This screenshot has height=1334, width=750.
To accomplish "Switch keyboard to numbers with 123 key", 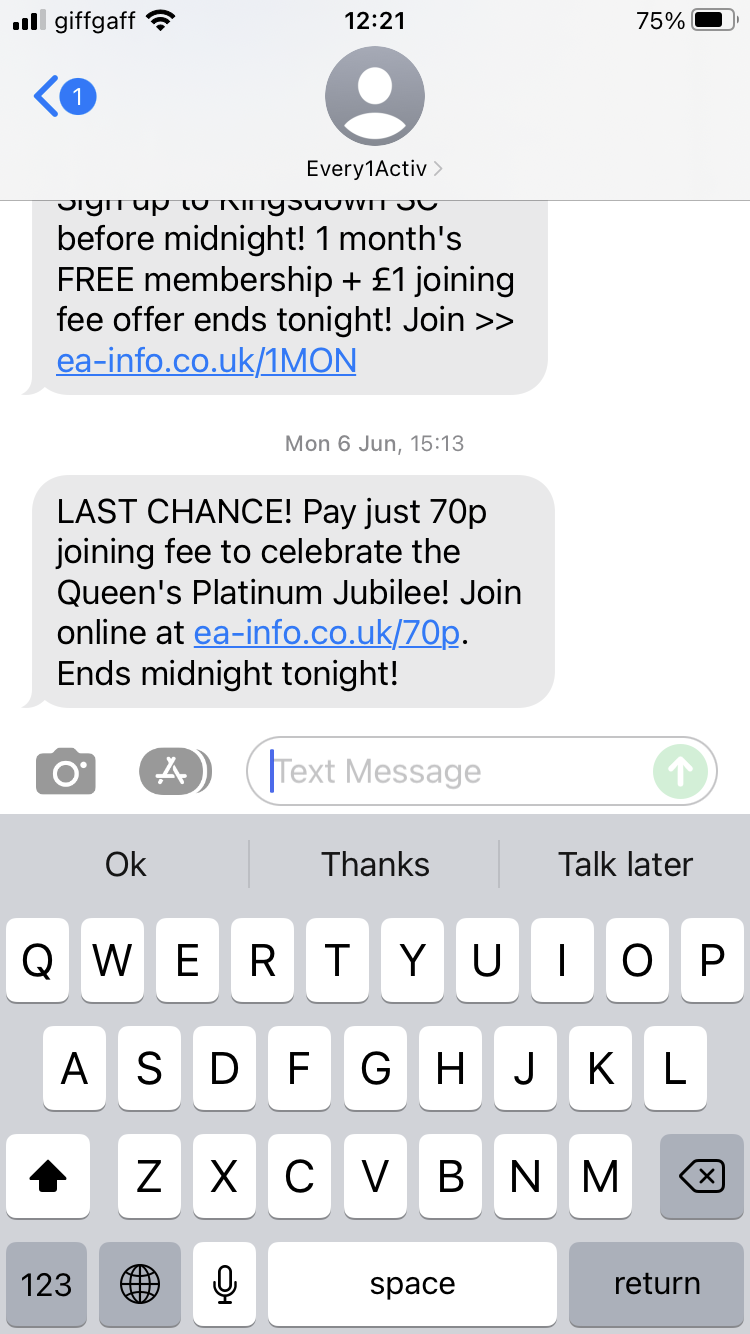I will pos(46,1284).
